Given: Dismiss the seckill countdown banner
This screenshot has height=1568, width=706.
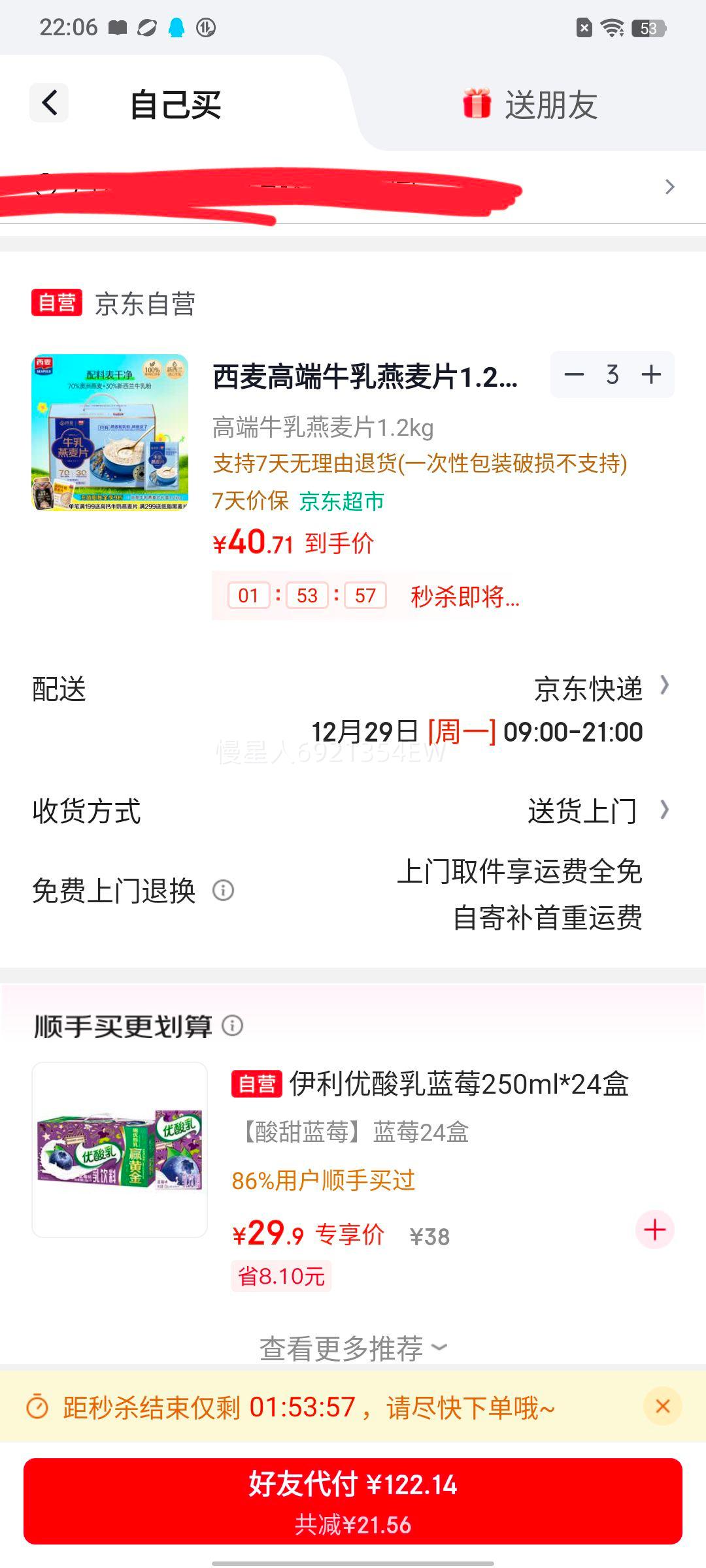Looking at the screenshot, I should coord(663,1405).
